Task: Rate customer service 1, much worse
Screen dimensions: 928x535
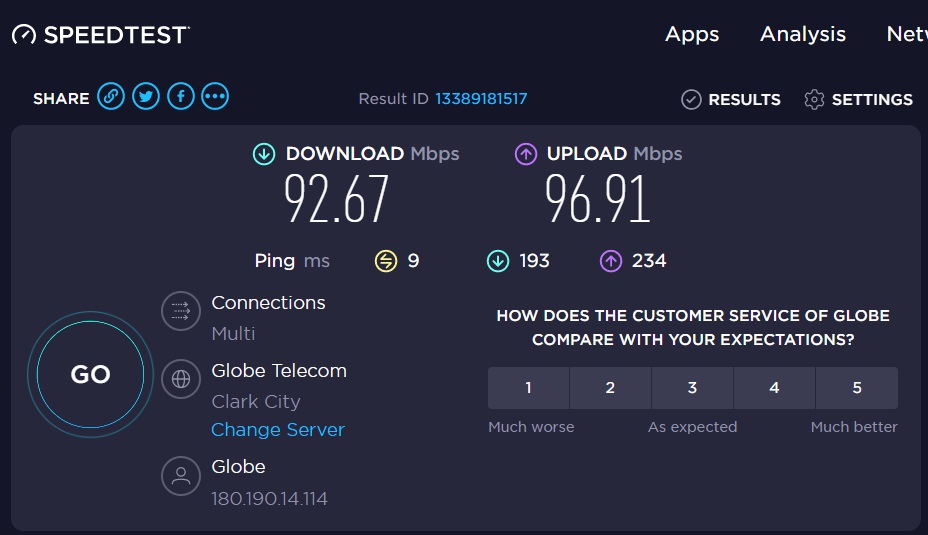Action: pos(529,388)
